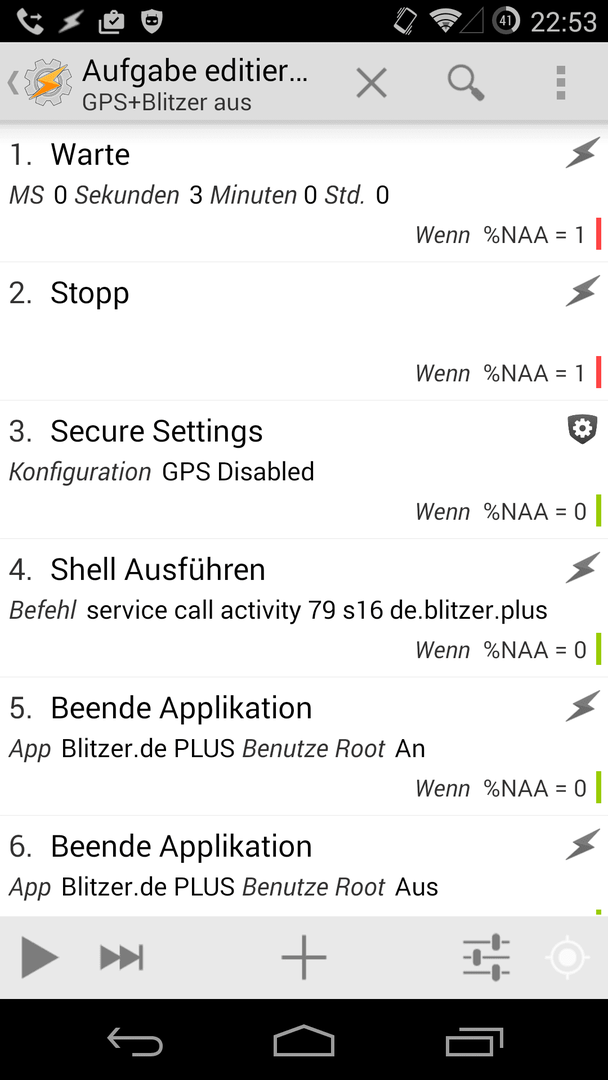Edit the Secure Settings action
This screenshot has height=1080, width=608.
coord(304,470)
